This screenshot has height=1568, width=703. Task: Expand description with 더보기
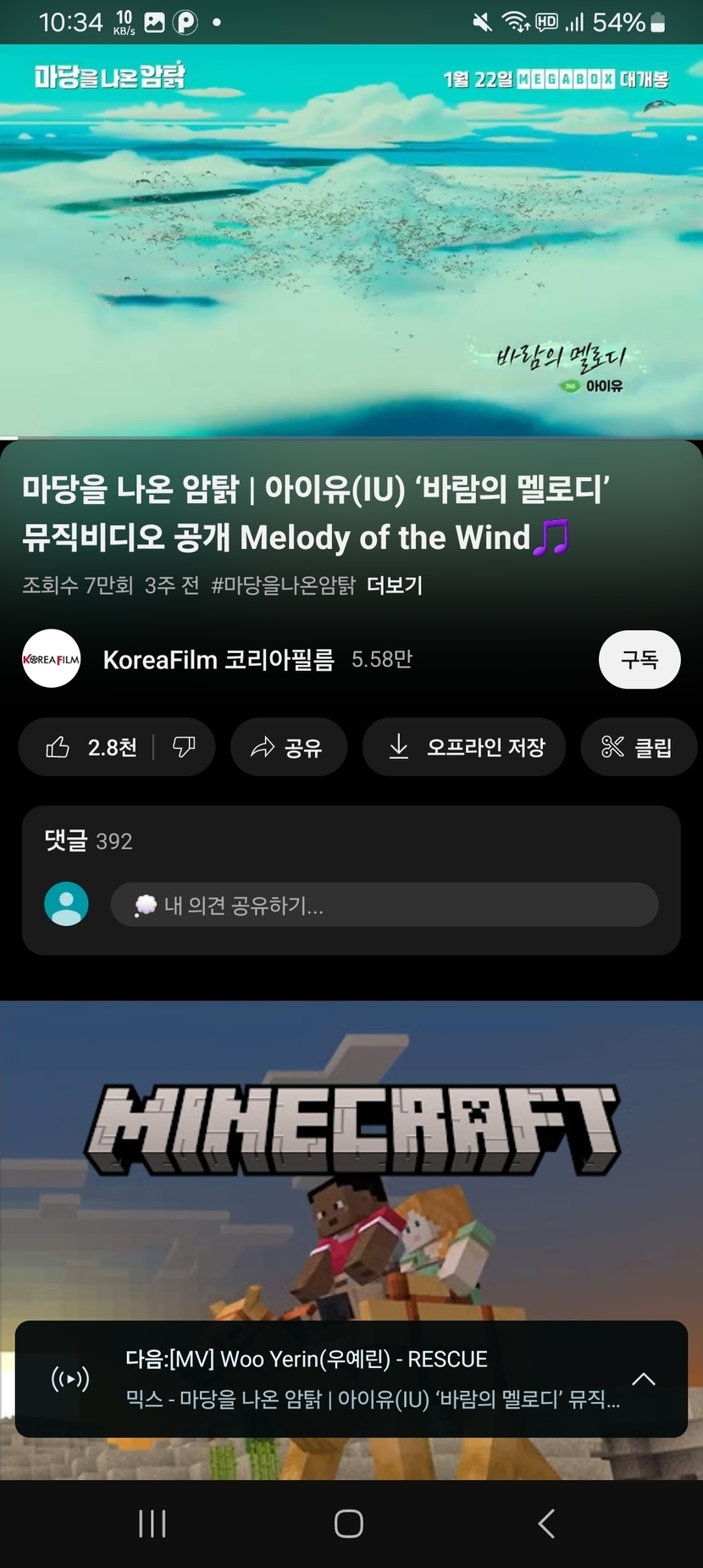(395, 585)
